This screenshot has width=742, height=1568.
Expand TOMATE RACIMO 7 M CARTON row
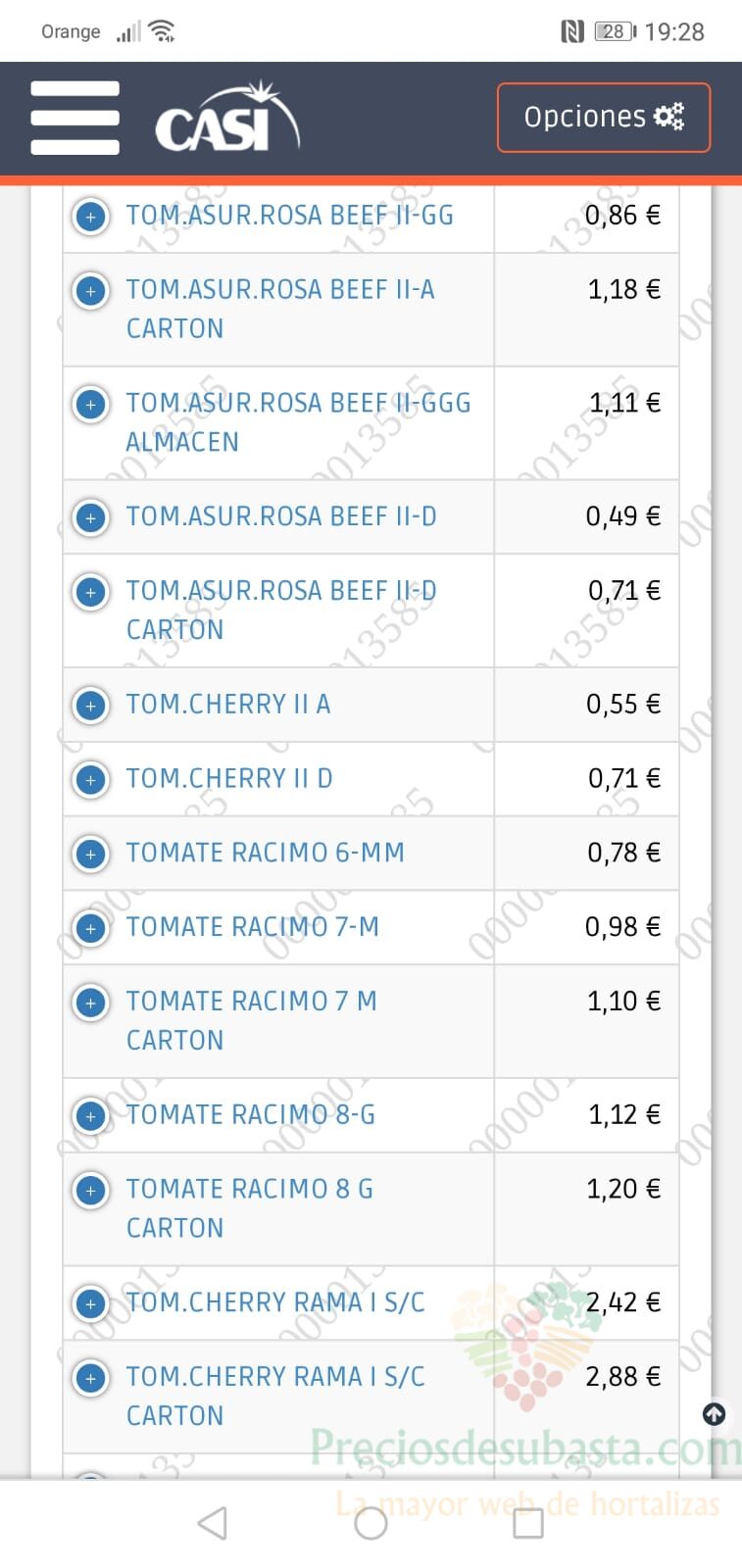pyautogui.click(x=91, y=1003)
